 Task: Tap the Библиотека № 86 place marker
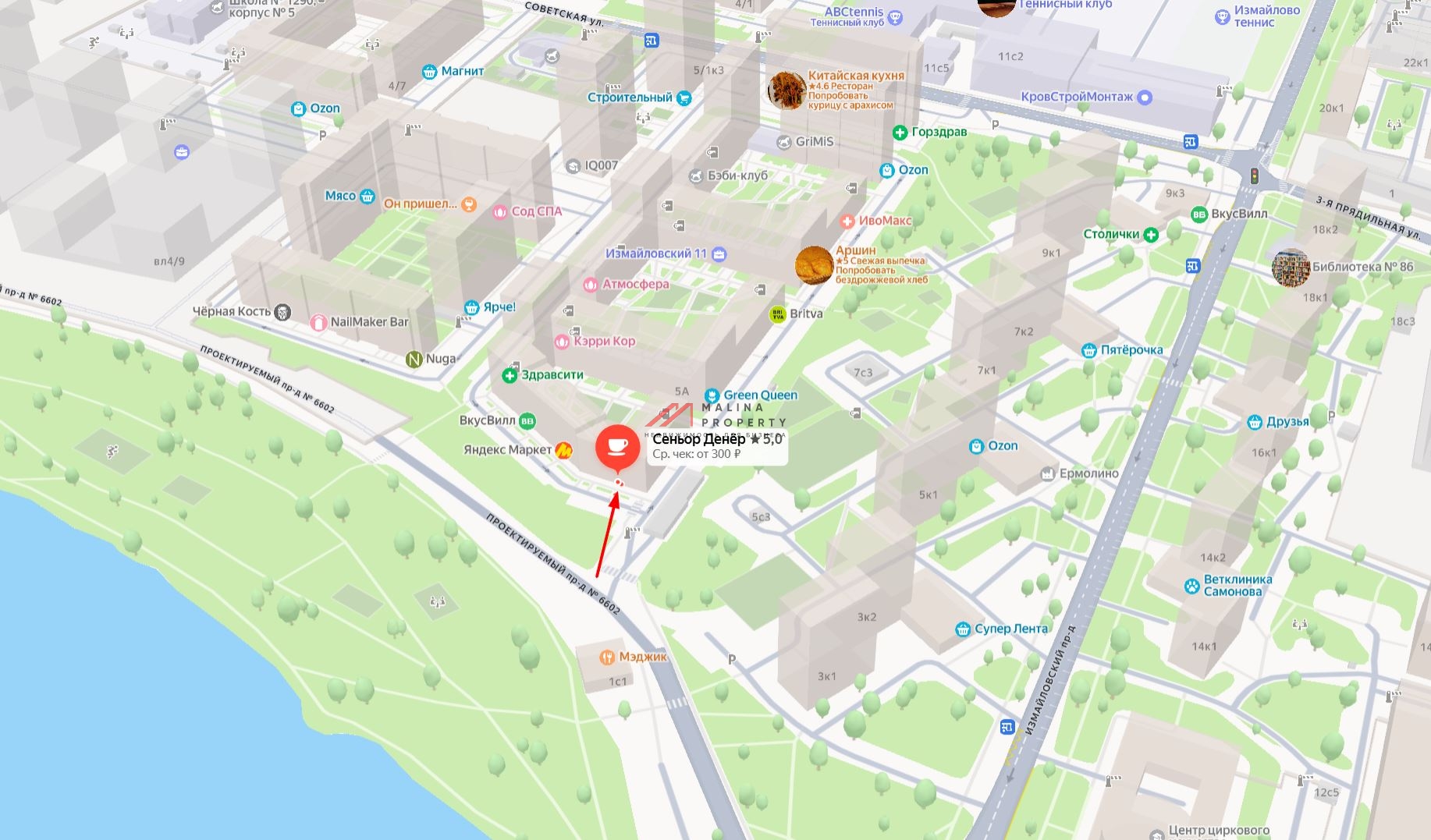pos(1291,268)
